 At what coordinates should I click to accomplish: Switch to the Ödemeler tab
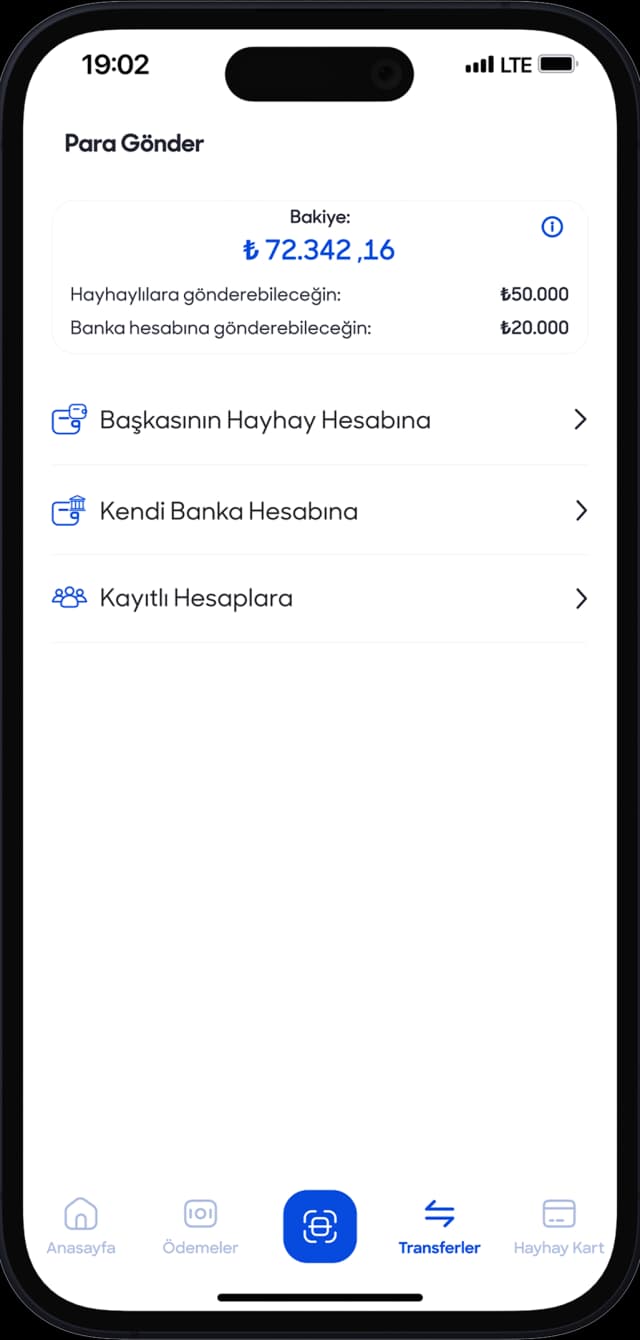(x=200, y=1226)
